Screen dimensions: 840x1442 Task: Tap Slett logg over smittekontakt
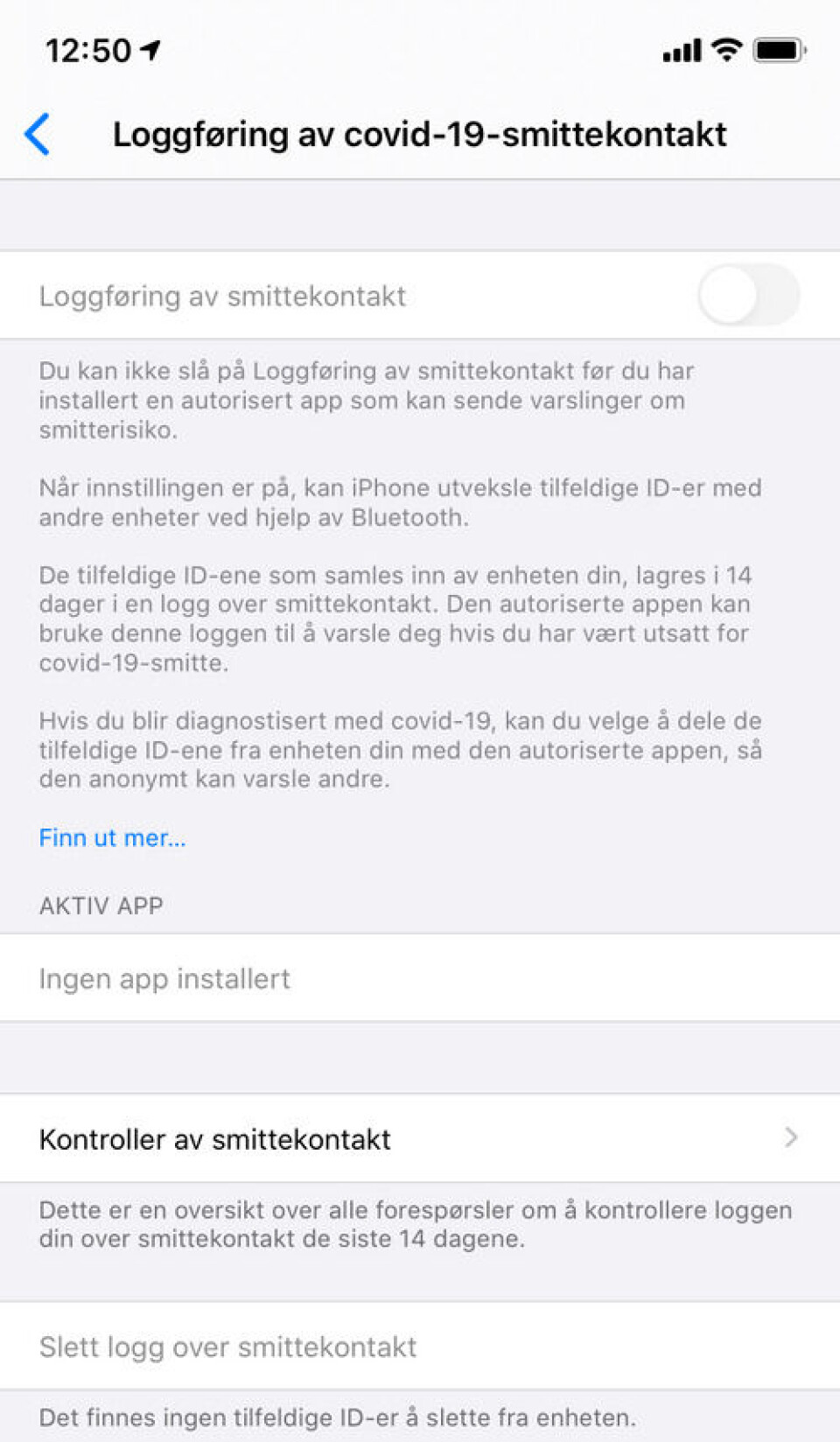227,1347
